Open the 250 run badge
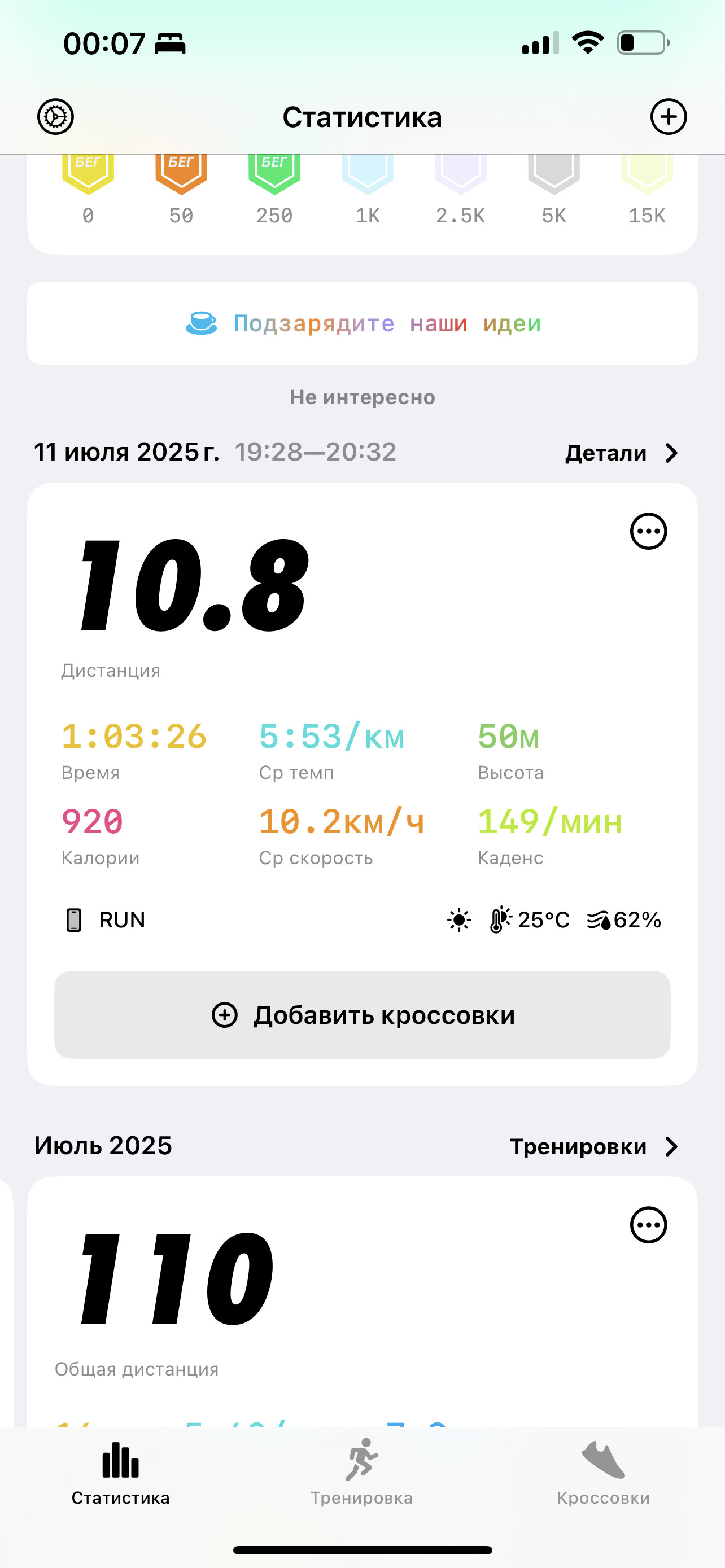 [x=274, y=189]
